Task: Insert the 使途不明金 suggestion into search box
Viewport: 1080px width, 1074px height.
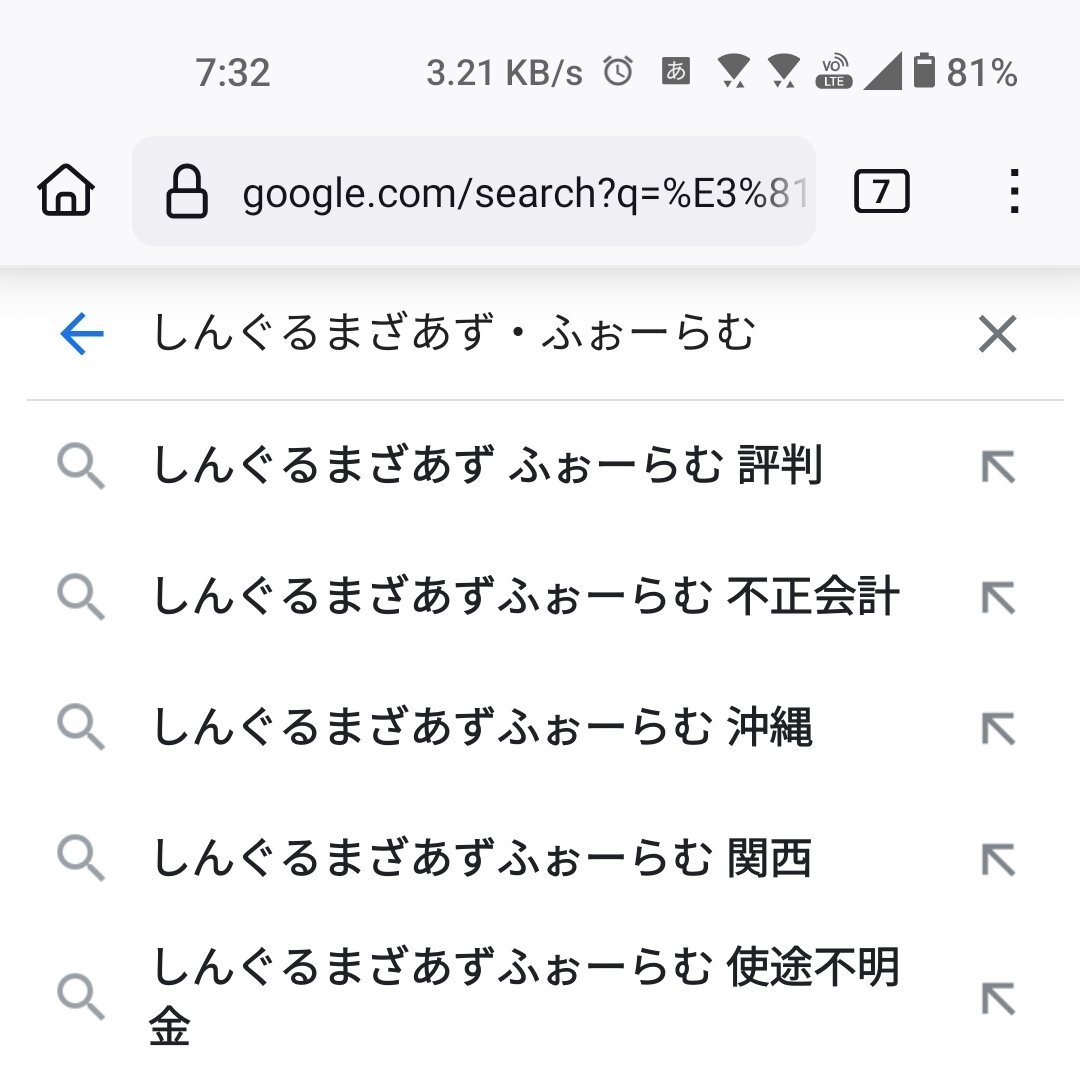Action: point(998,997)
